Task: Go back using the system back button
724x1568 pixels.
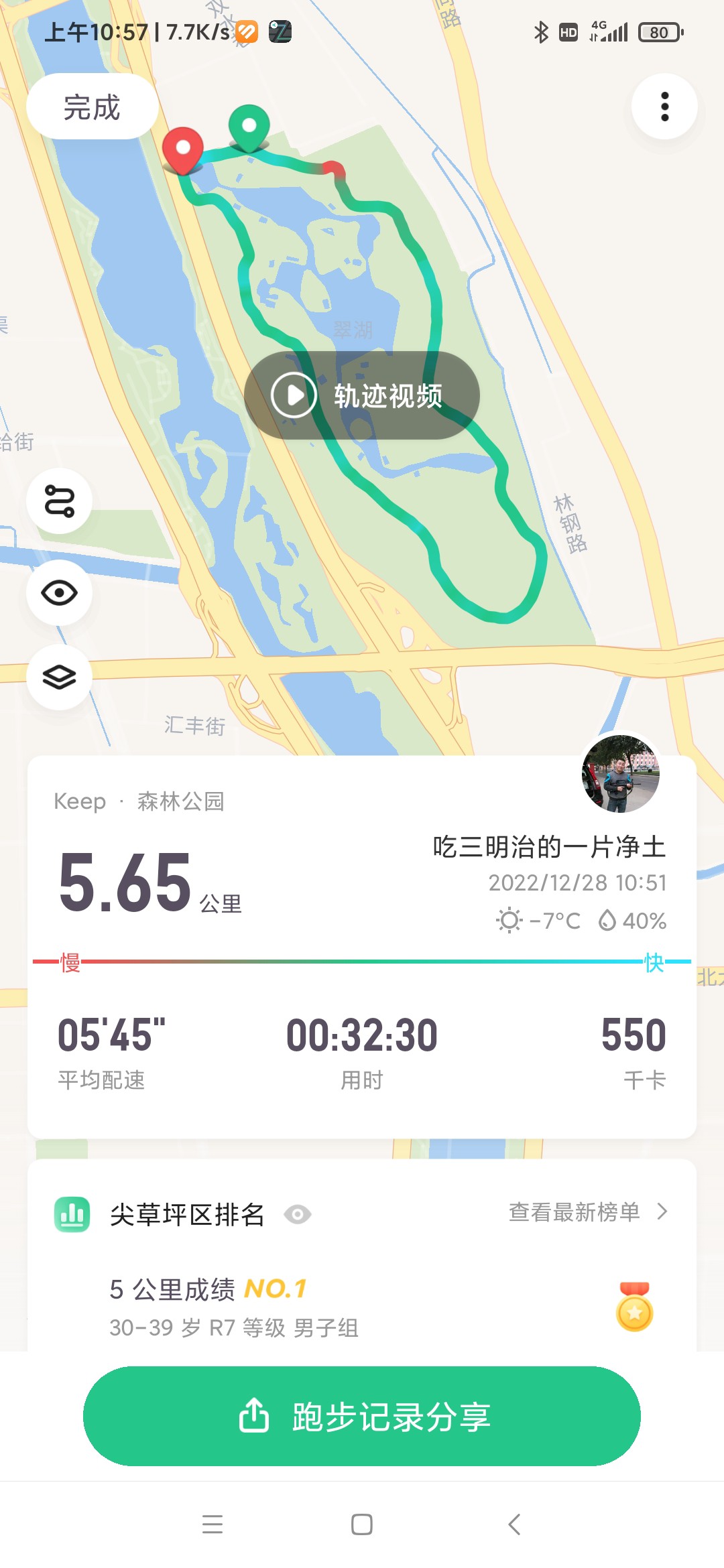Action: [x=514, y=1524]
